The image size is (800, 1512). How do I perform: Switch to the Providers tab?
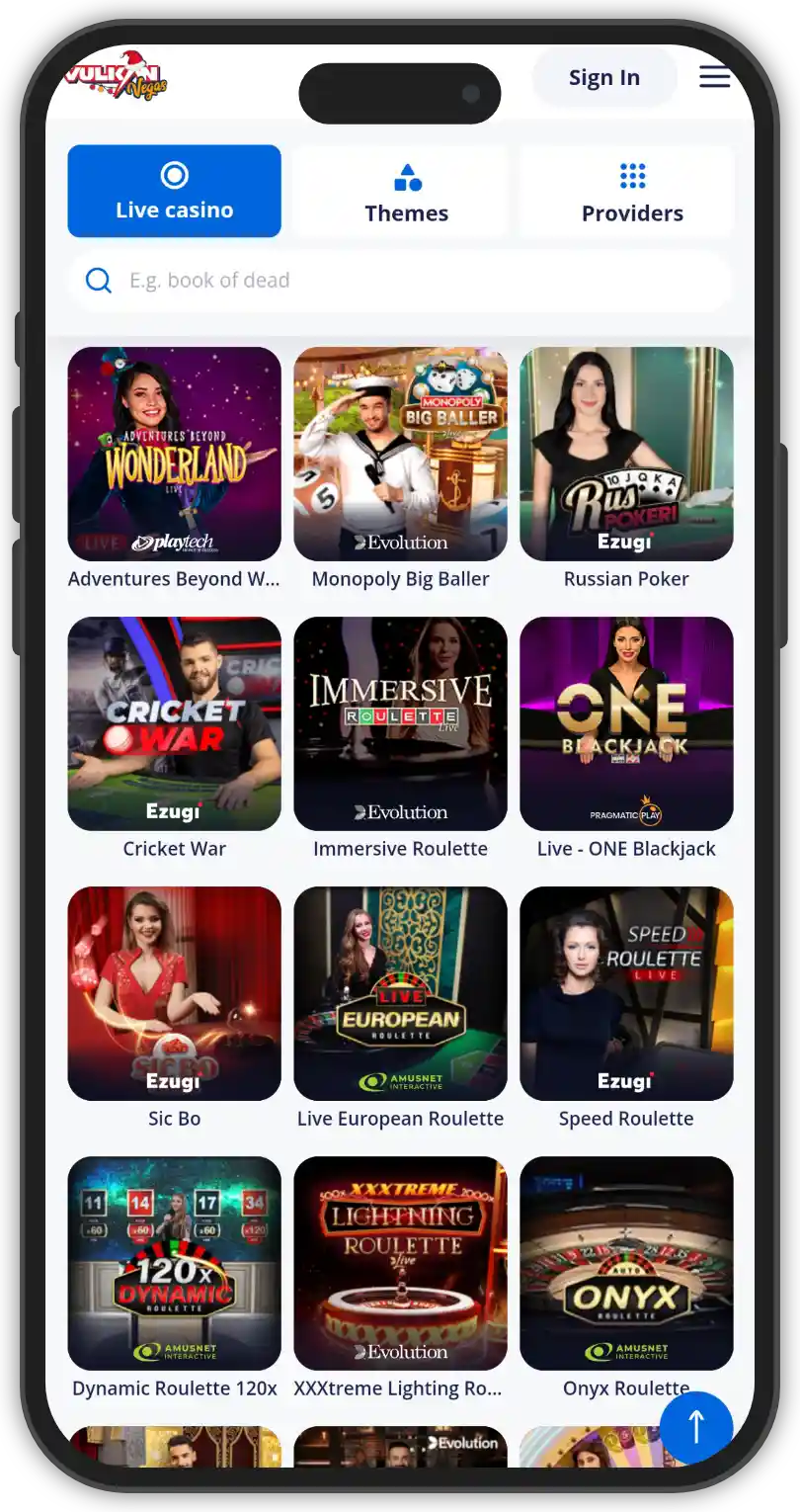tap(632, 192)
